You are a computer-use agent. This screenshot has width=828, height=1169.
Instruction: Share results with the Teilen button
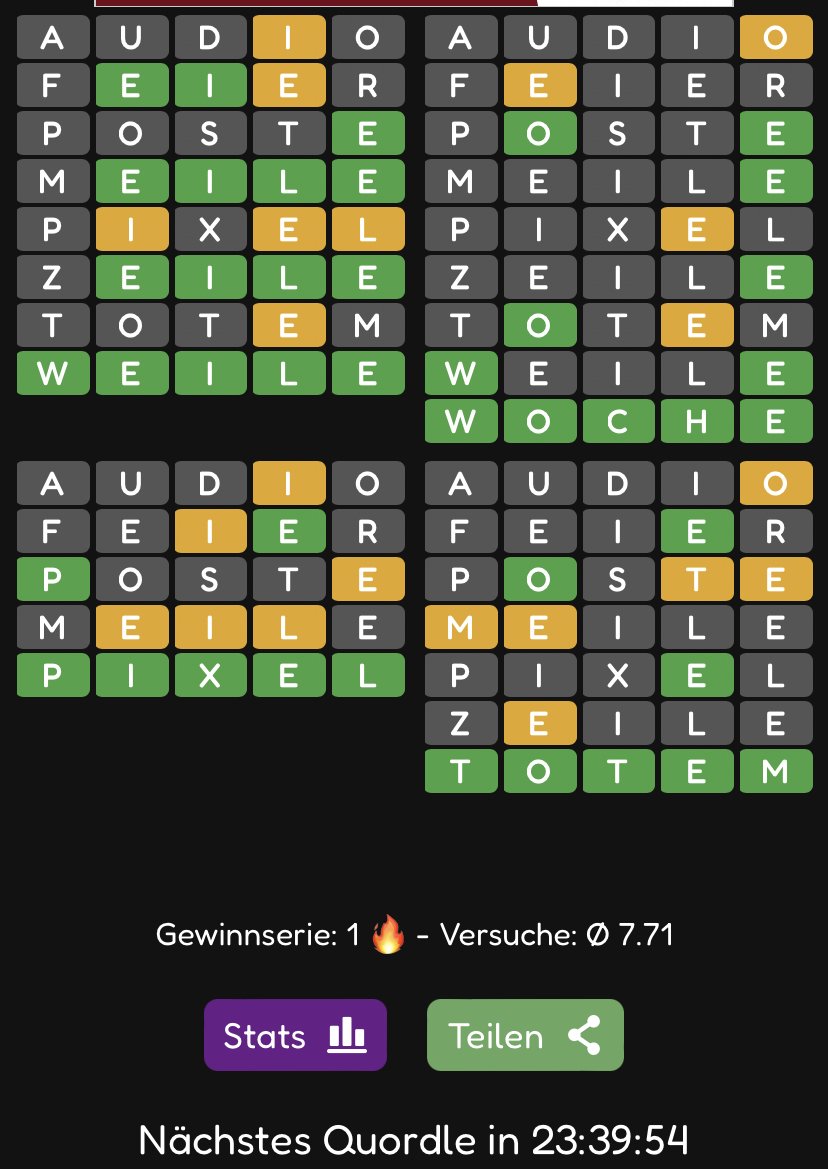click(x=525, y=1035)
